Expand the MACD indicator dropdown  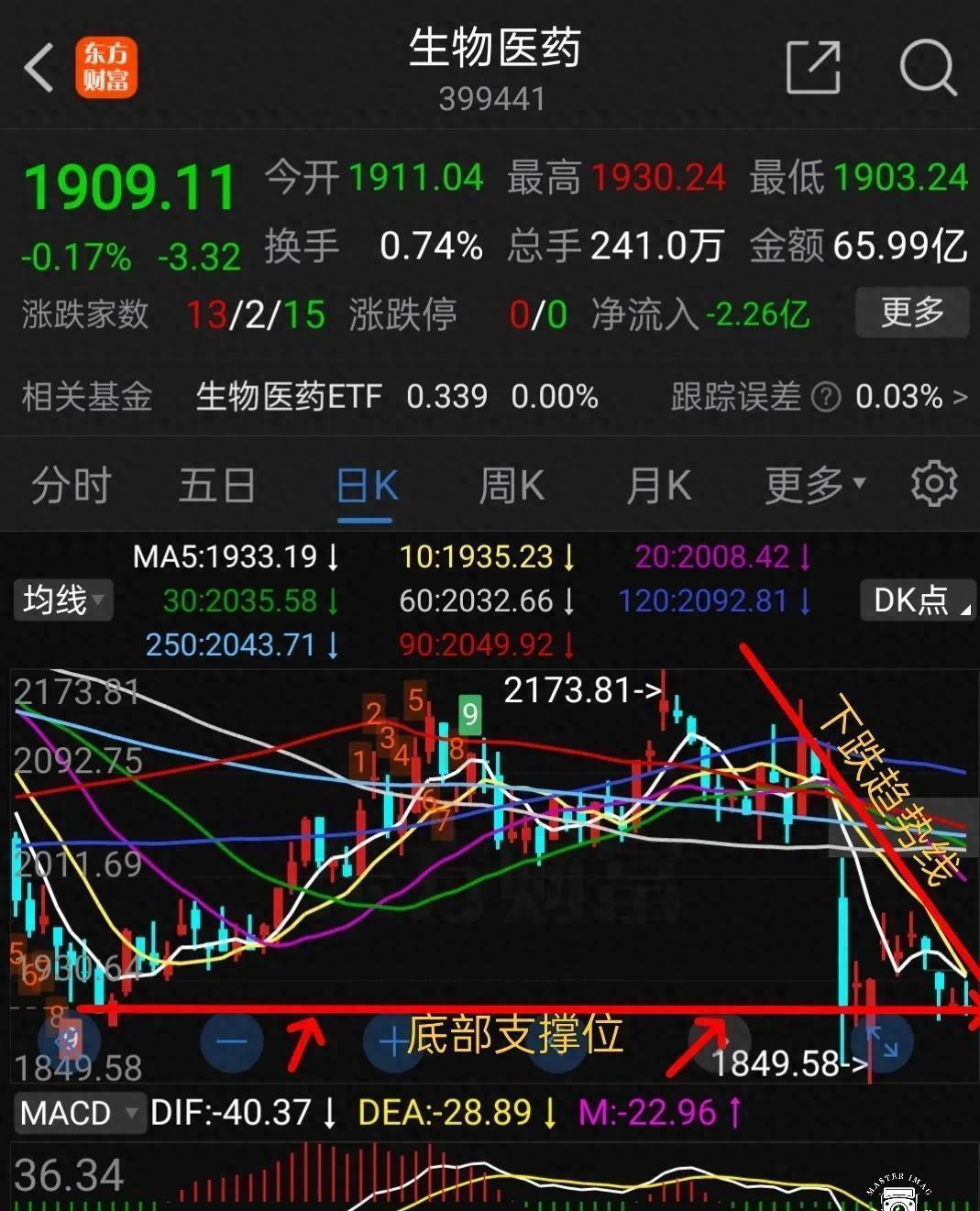[79, 1113]
